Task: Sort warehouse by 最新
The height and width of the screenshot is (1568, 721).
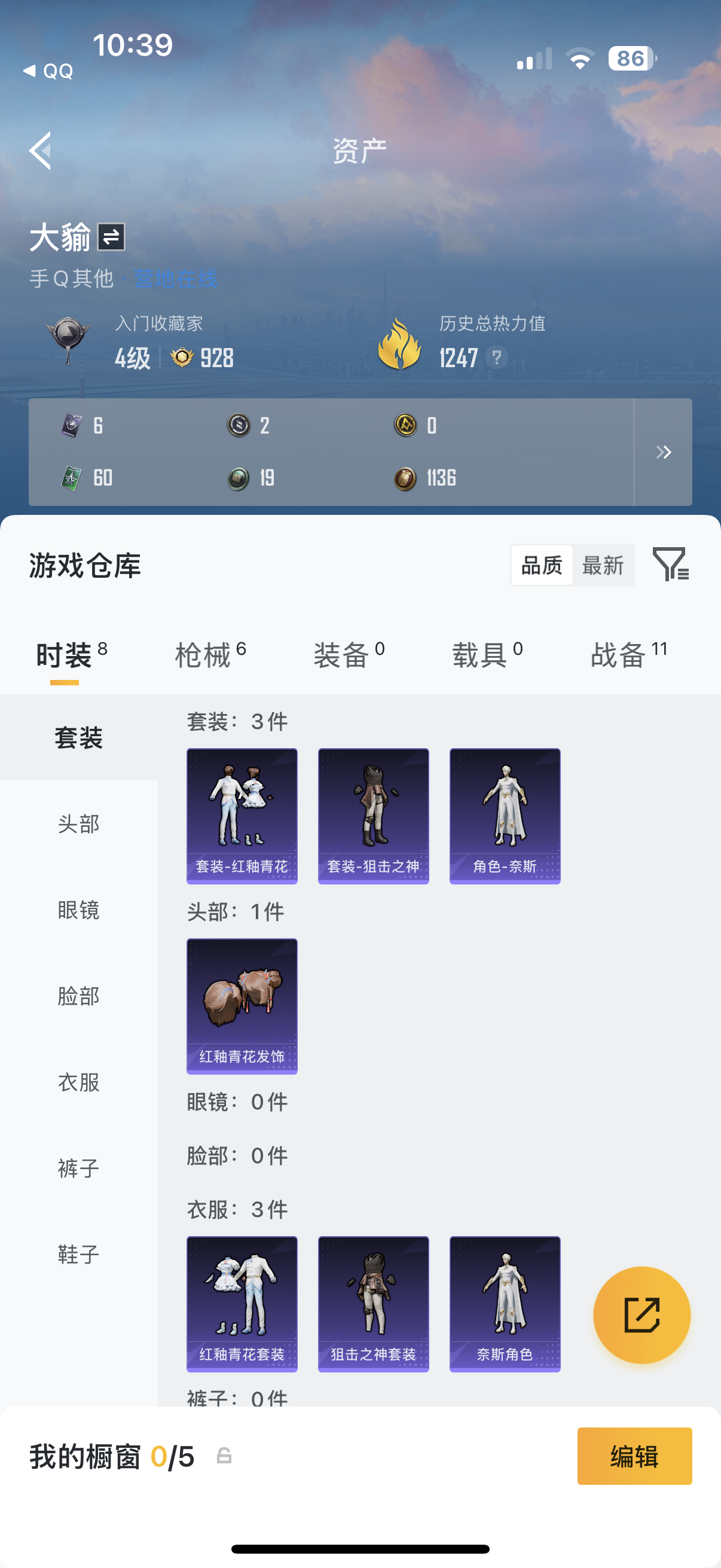Action: (x=603, y=566)
